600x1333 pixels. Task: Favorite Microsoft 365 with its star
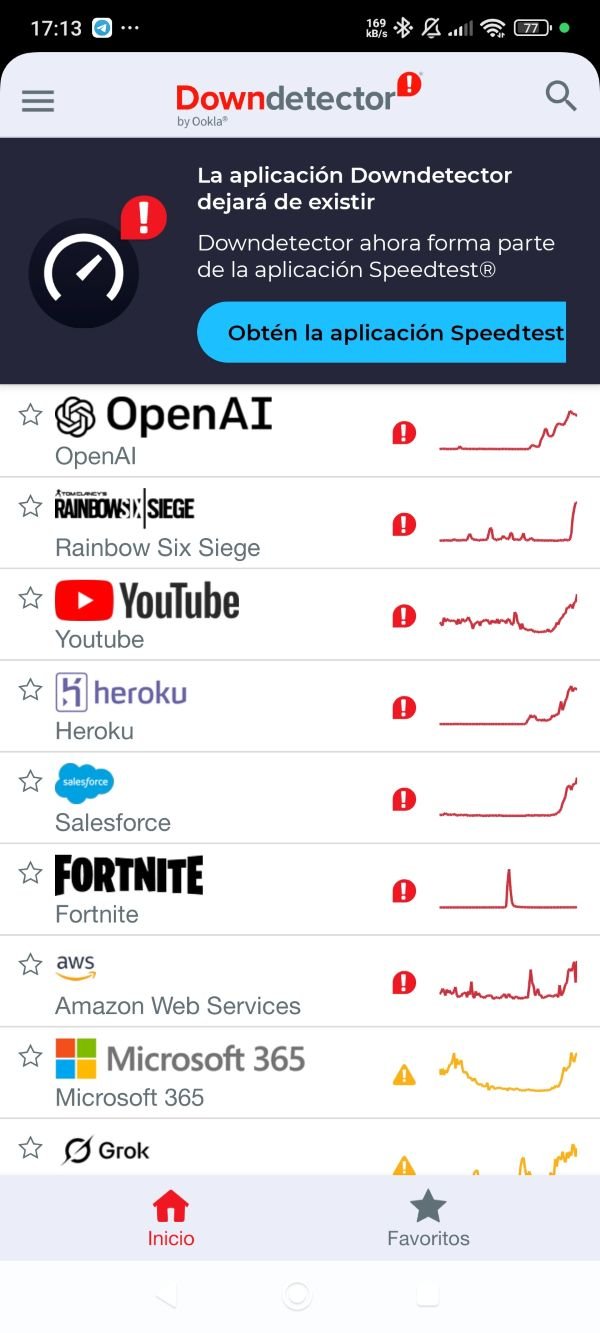click(31, 1056)
